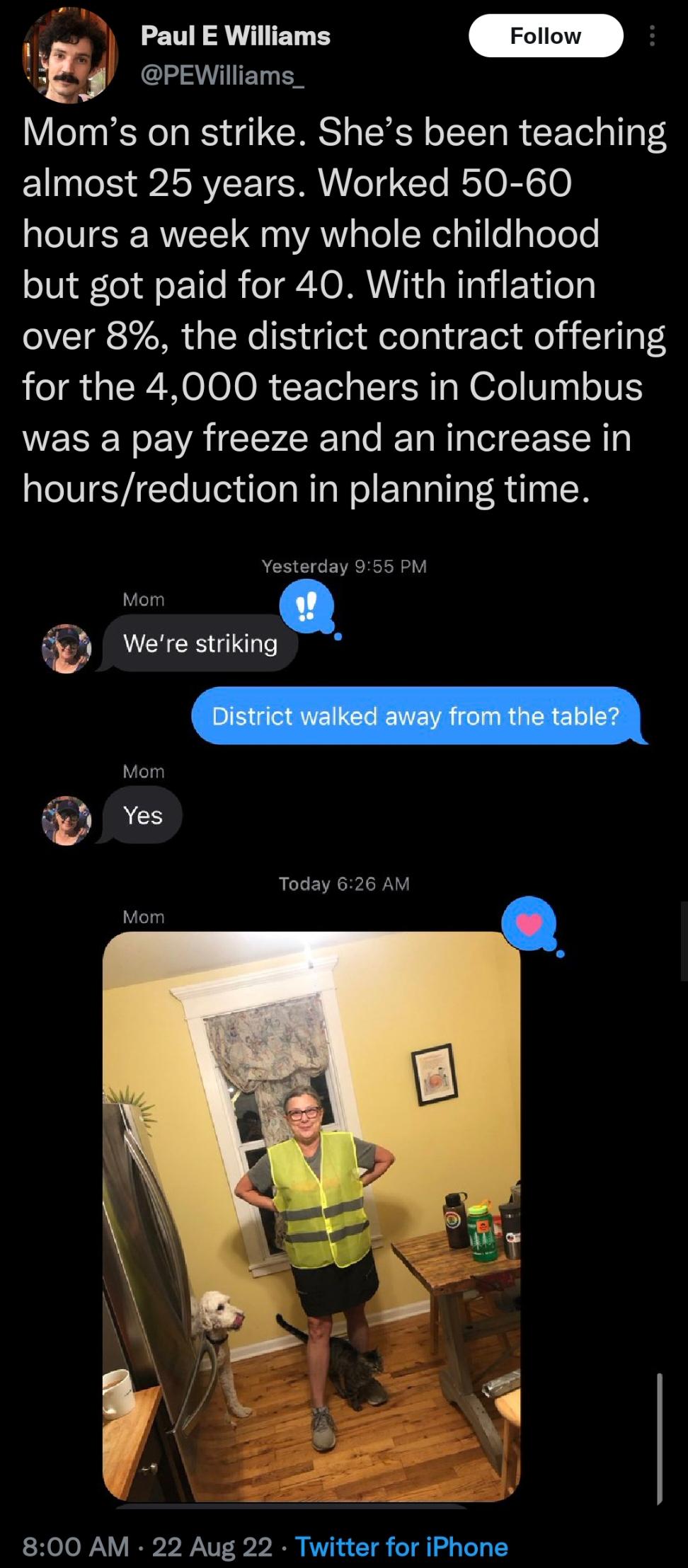Follow Paul E Williams
Image resolution: width=688 pixels, height=1568 pixels.
(546, 35)
